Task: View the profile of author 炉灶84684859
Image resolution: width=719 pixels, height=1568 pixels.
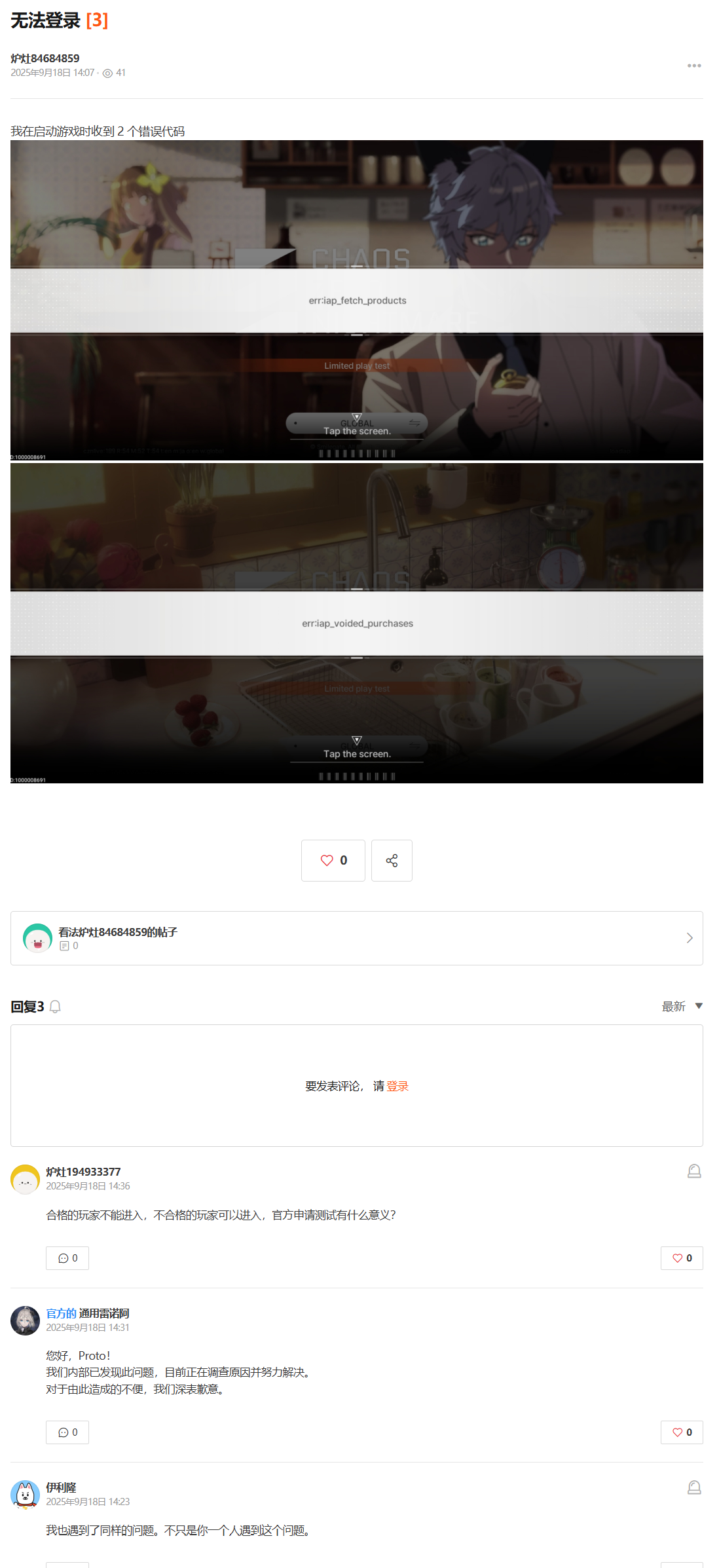Action: (x=45, y=58)
